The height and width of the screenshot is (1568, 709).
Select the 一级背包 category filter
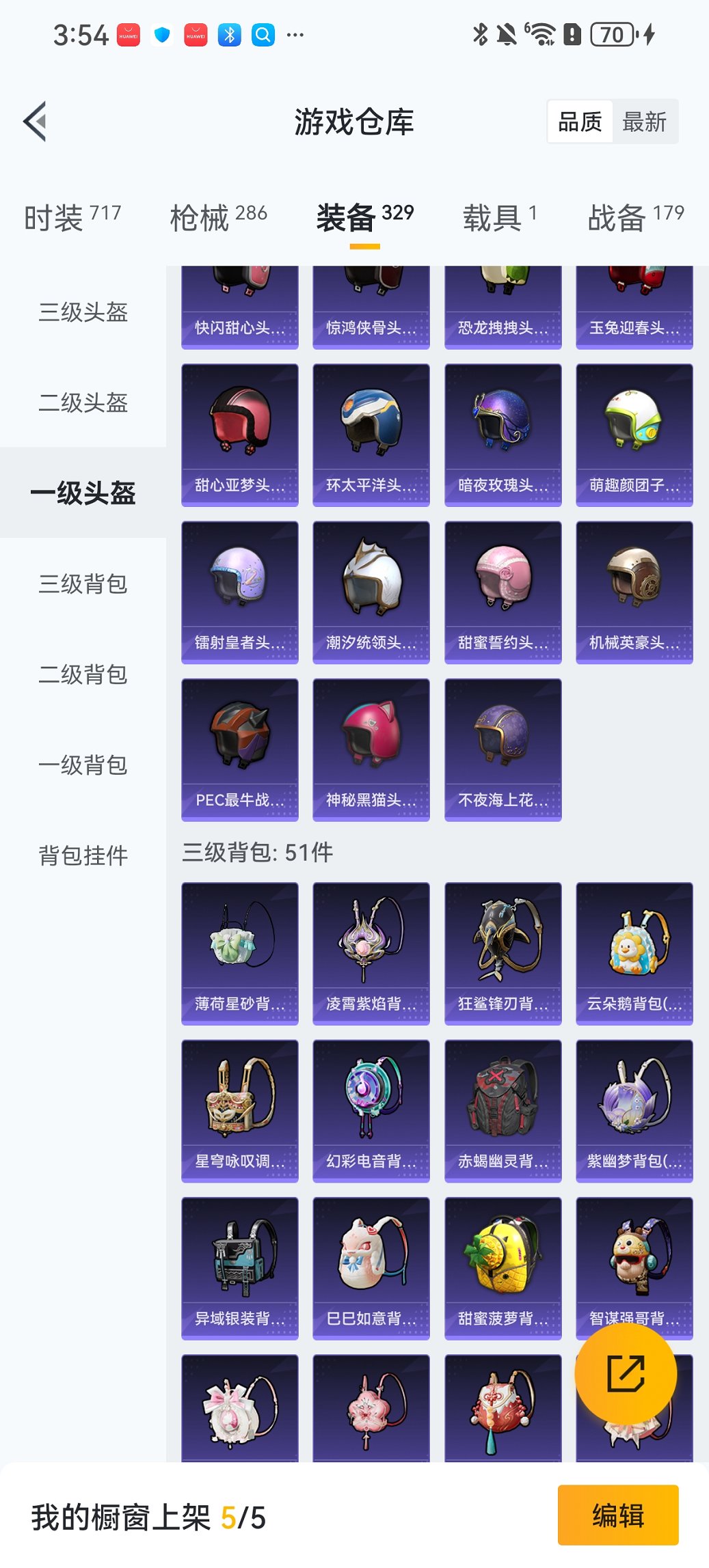point(82,766)
